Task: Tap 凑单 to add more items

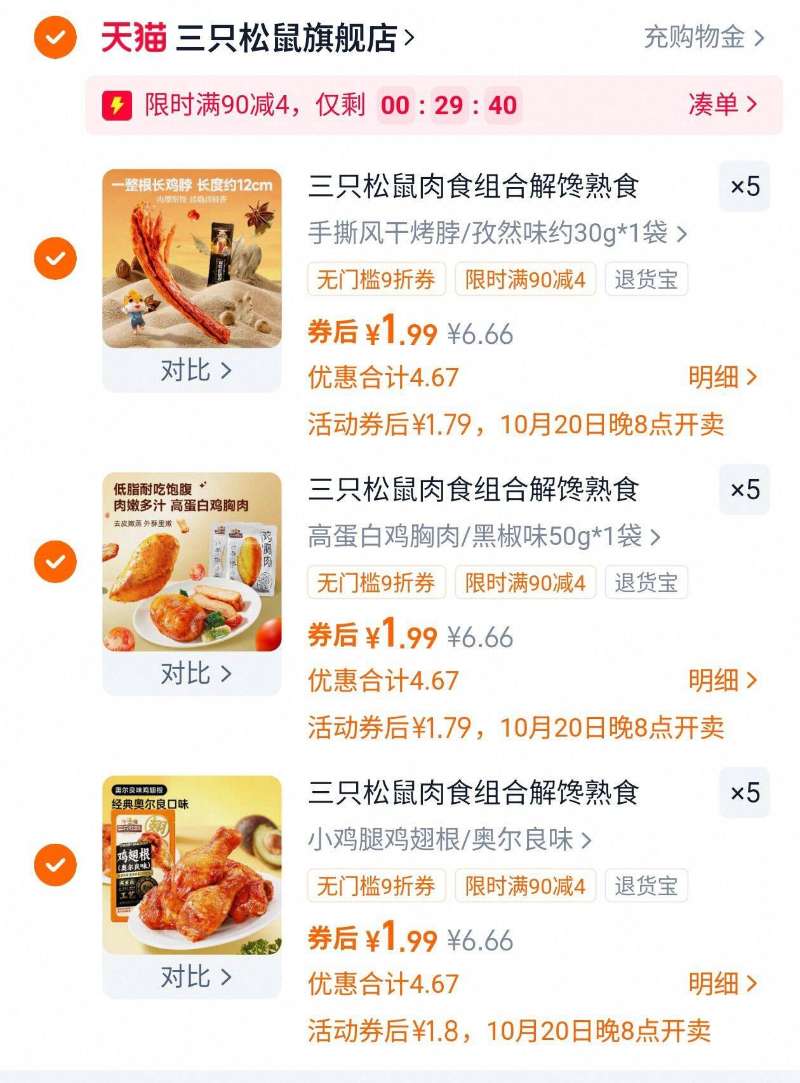Action: 722,104
